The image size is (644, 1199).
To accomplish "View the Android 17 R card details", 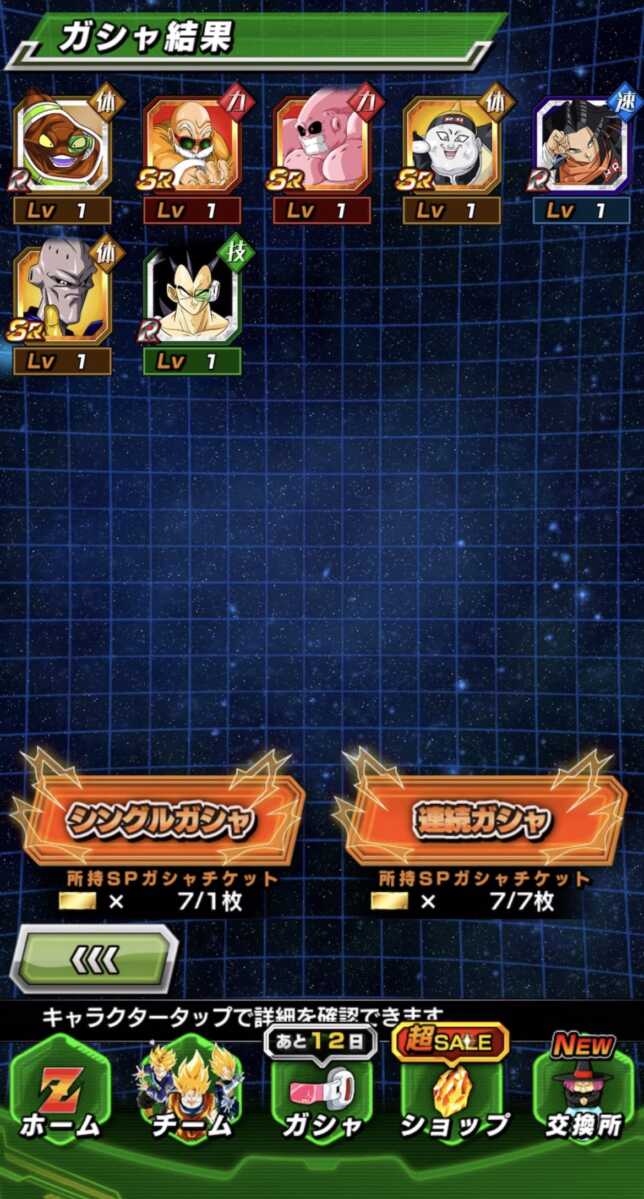I will (x=581, y=146).
